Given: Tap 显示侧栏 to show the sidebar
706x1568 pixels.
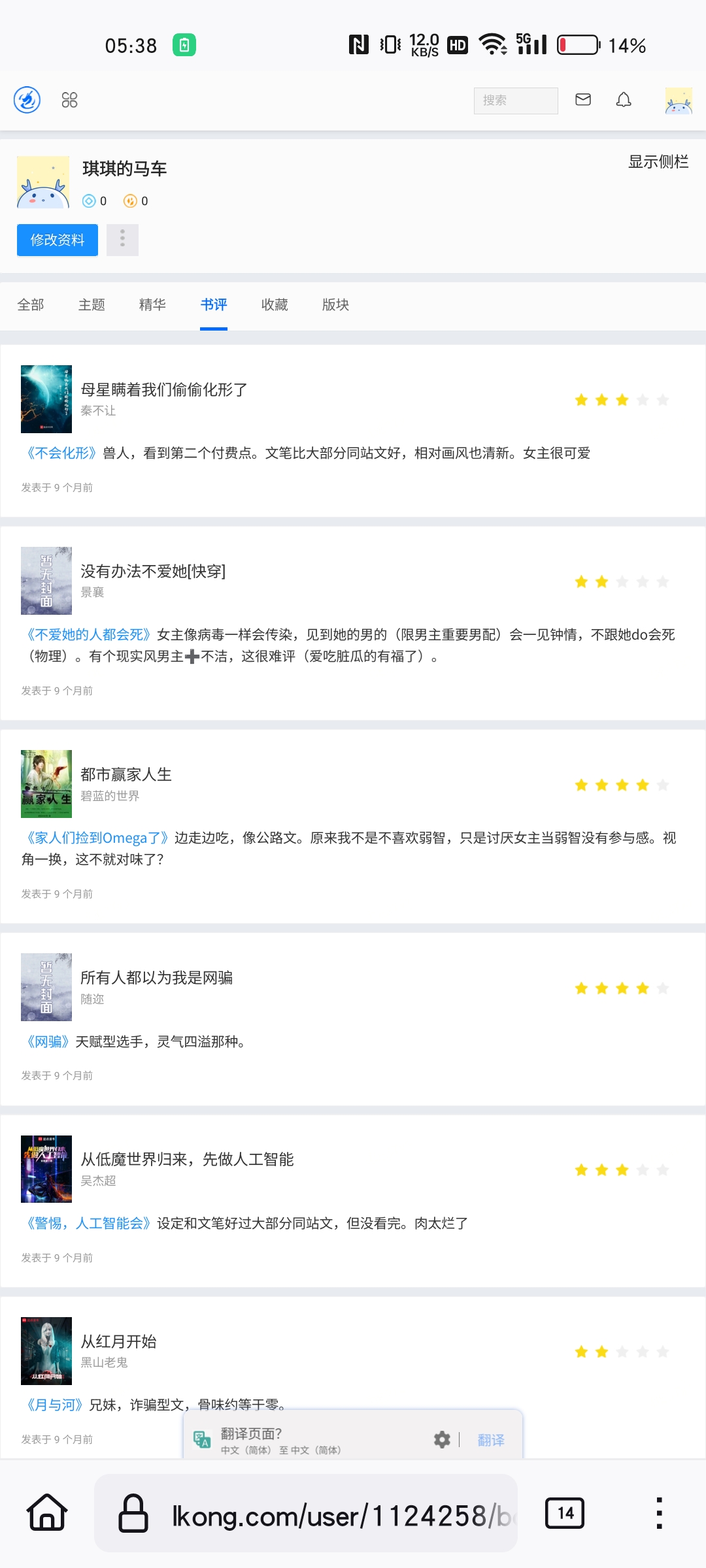Looking at the screenshot, I should (x=658, y=162).
